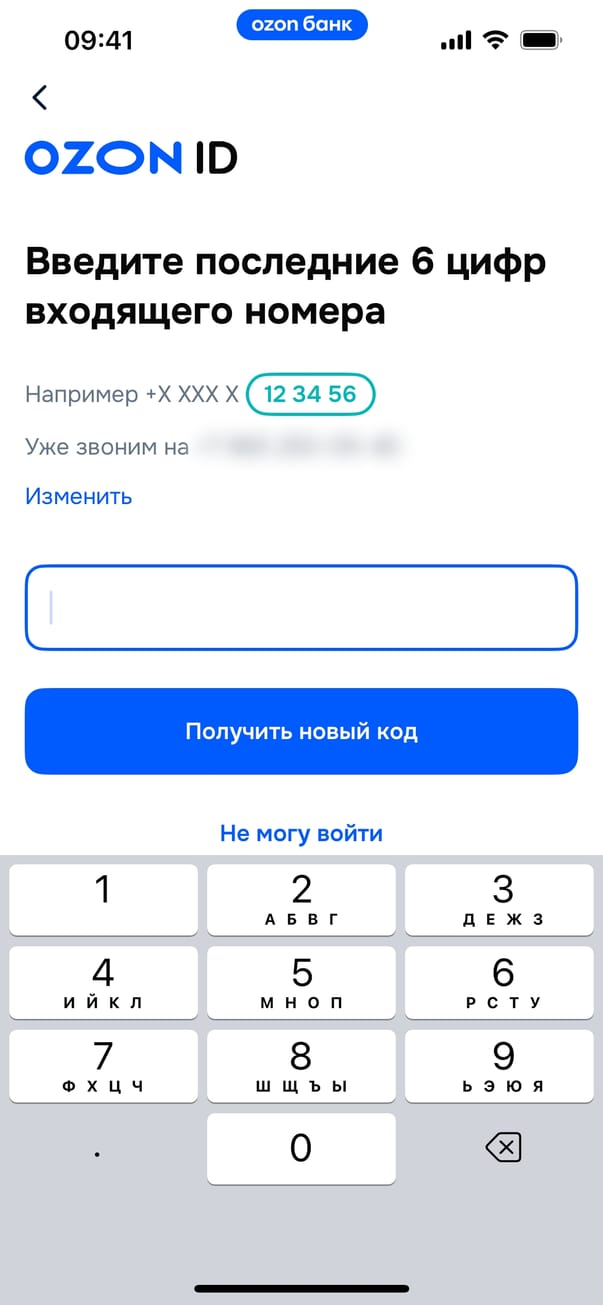The width and height of the screenshot is (603, 1305).
Task: Request a new code with Получить новый код
Action: tap(301, 731)
